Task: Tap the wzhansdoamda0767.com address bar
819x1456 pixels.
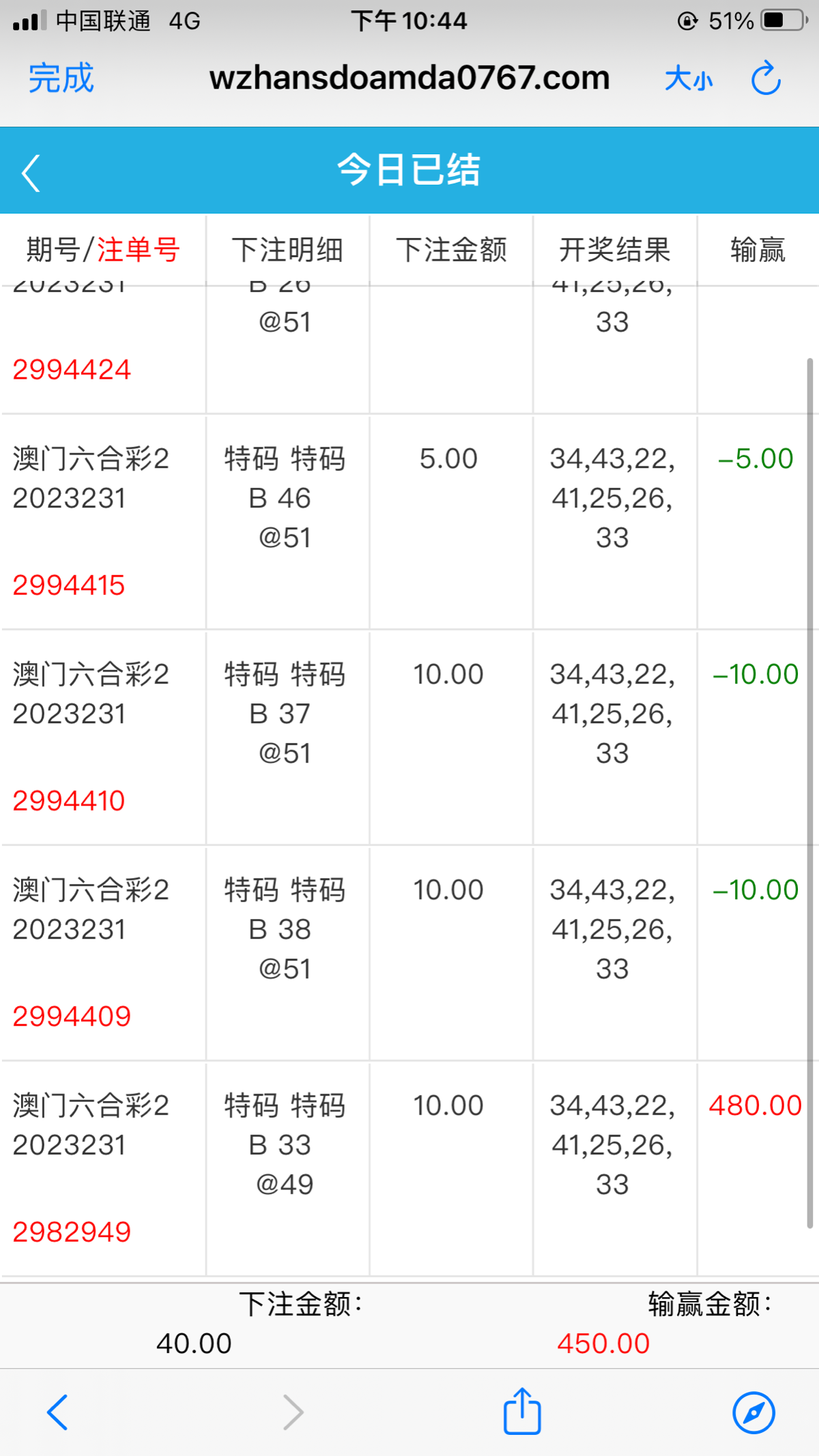Action: click(x=409, y=77)
